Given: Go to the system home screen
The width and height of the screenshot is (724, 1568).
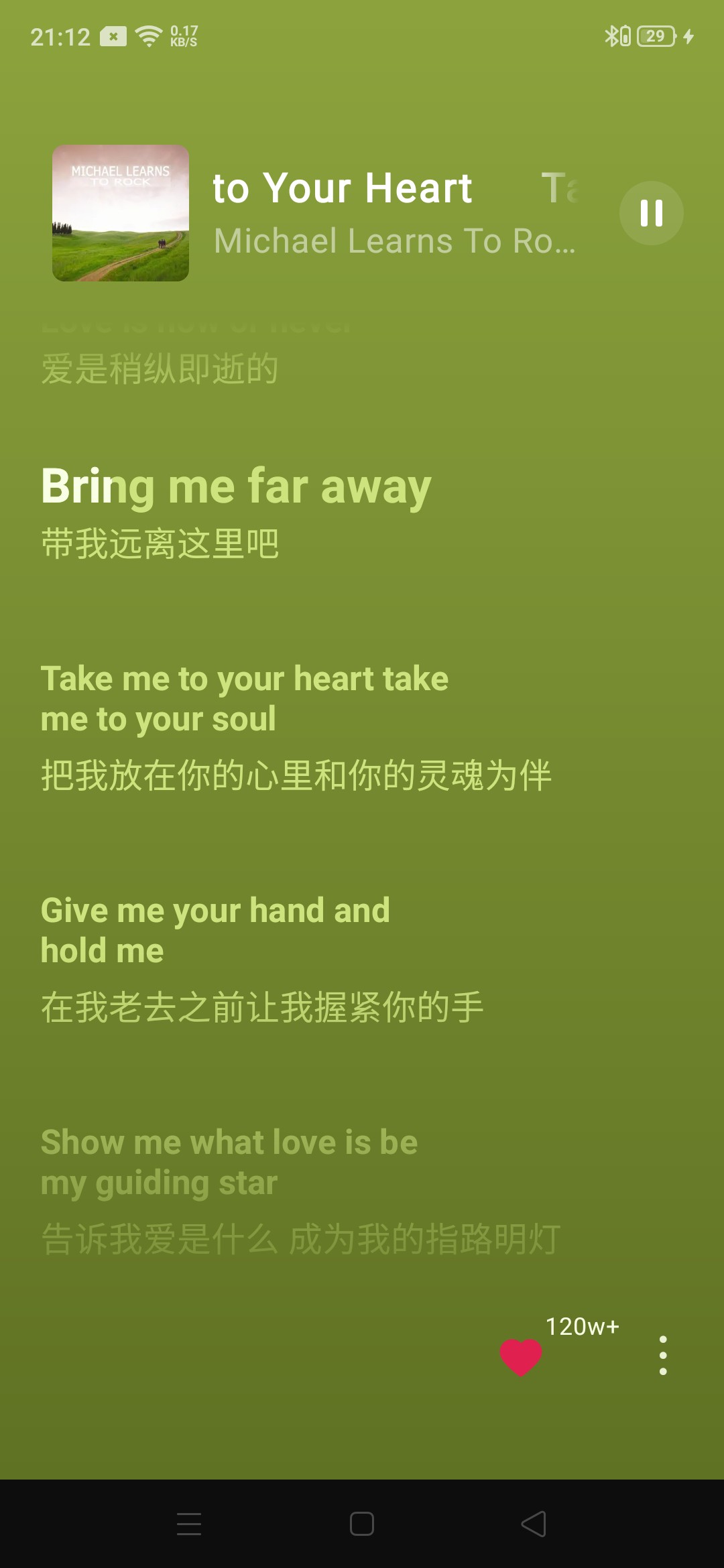Looking at the screenshot, I should [x=362, y=1524].
